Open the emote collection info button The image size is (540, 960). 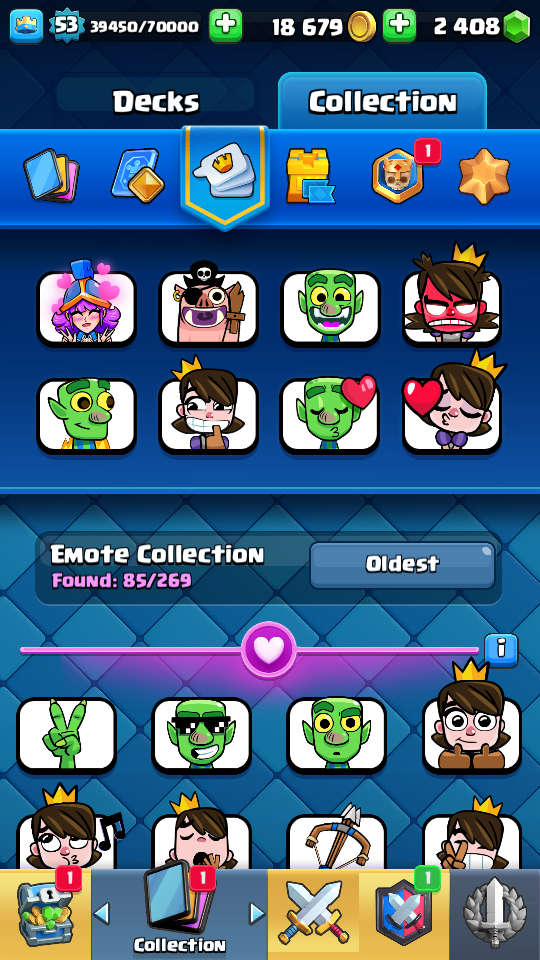501,650
